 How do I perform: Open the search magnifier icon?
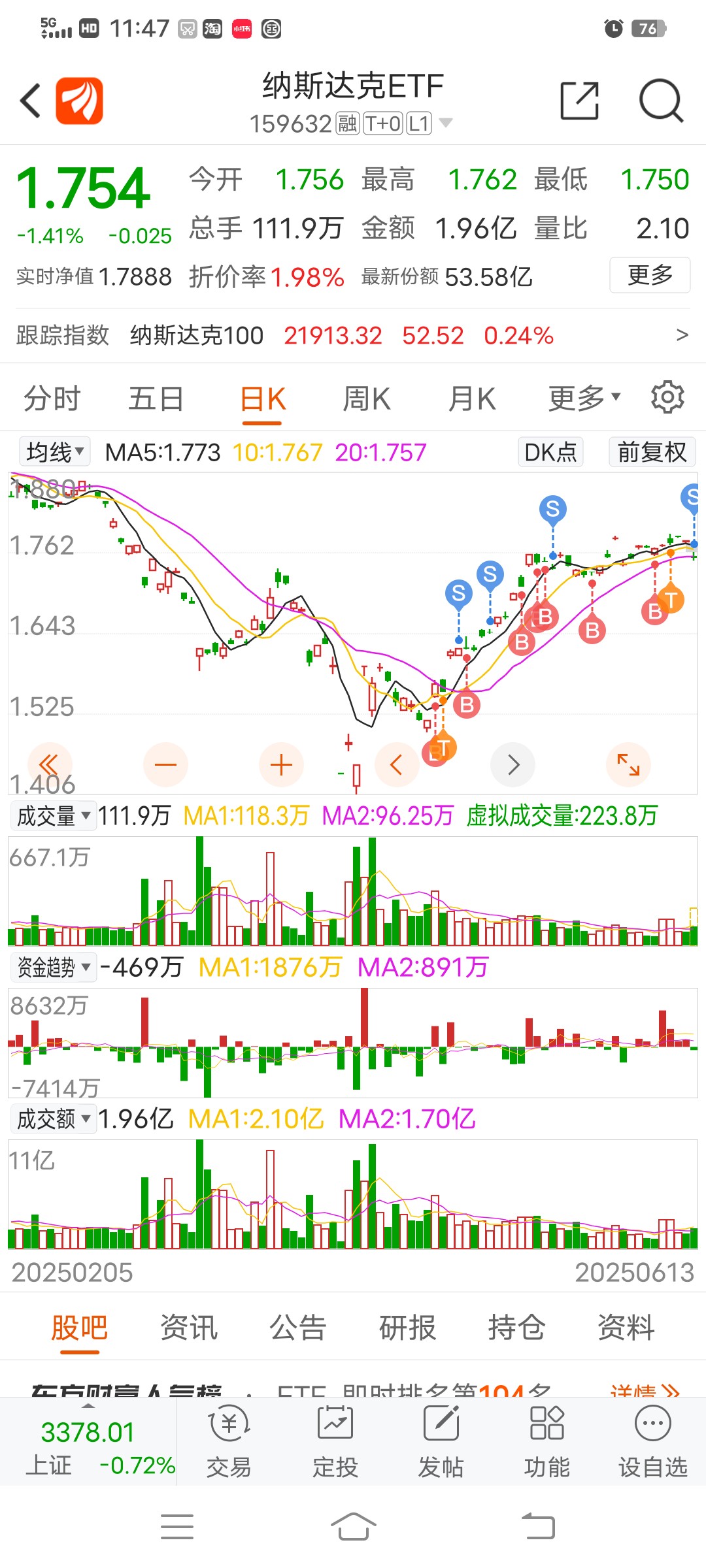pyautogui.click(x=661, y=101)
